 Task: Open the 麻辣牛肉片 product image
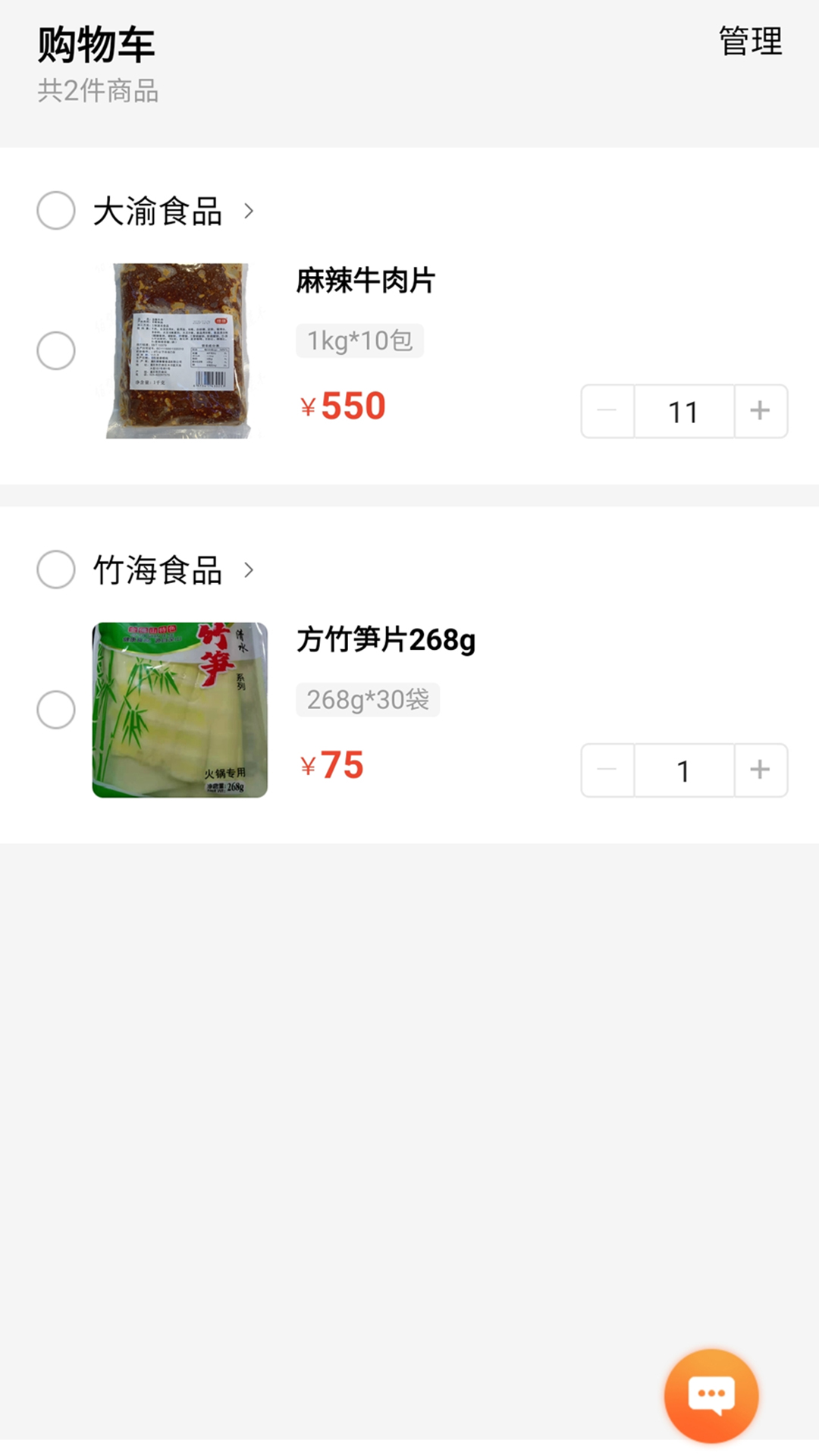point(180,351)
